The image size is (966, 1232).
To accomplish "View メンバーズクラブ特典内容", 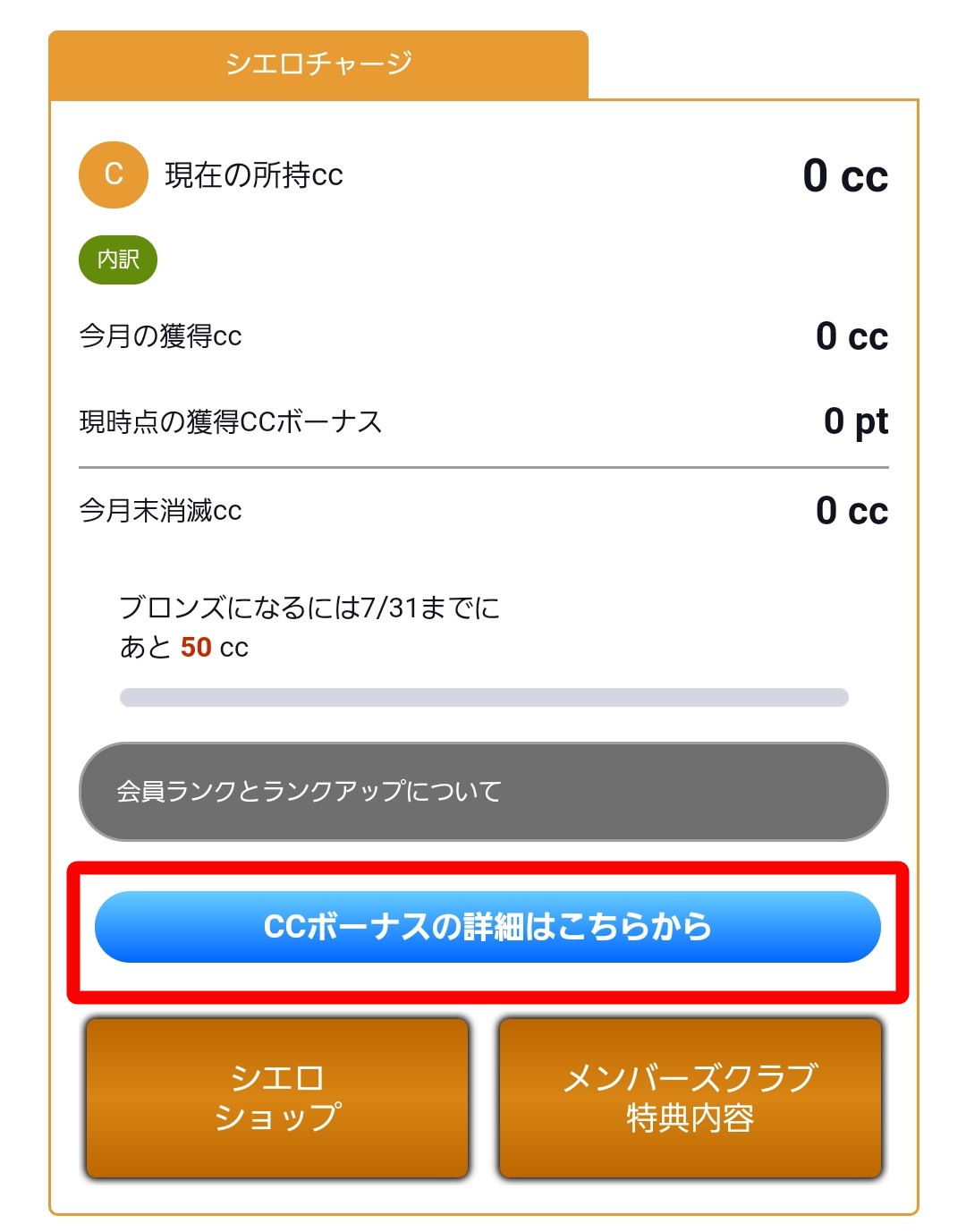I will [690, 1098].
